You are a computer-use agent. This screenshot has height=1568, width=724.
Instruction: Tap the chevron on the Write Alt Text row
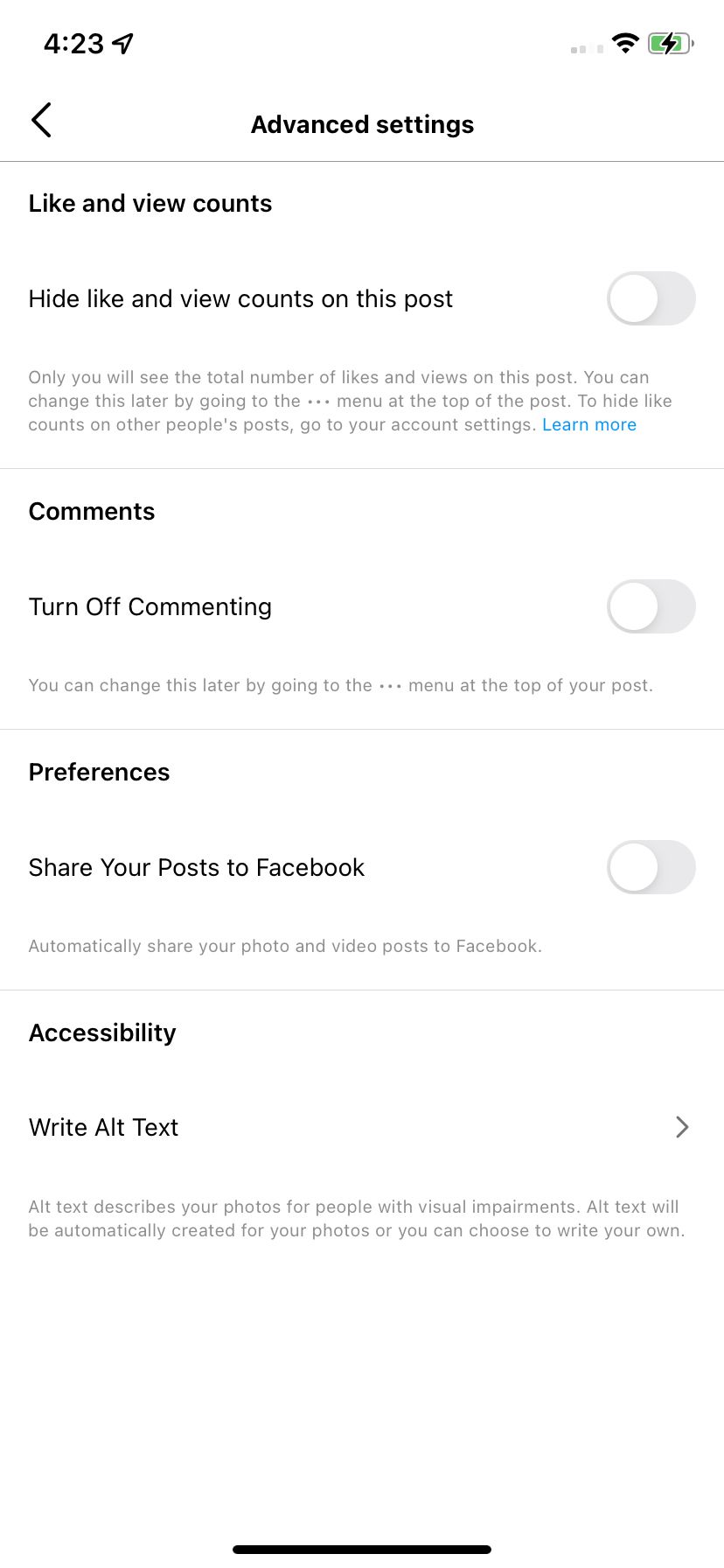(x=682, y=1127)
